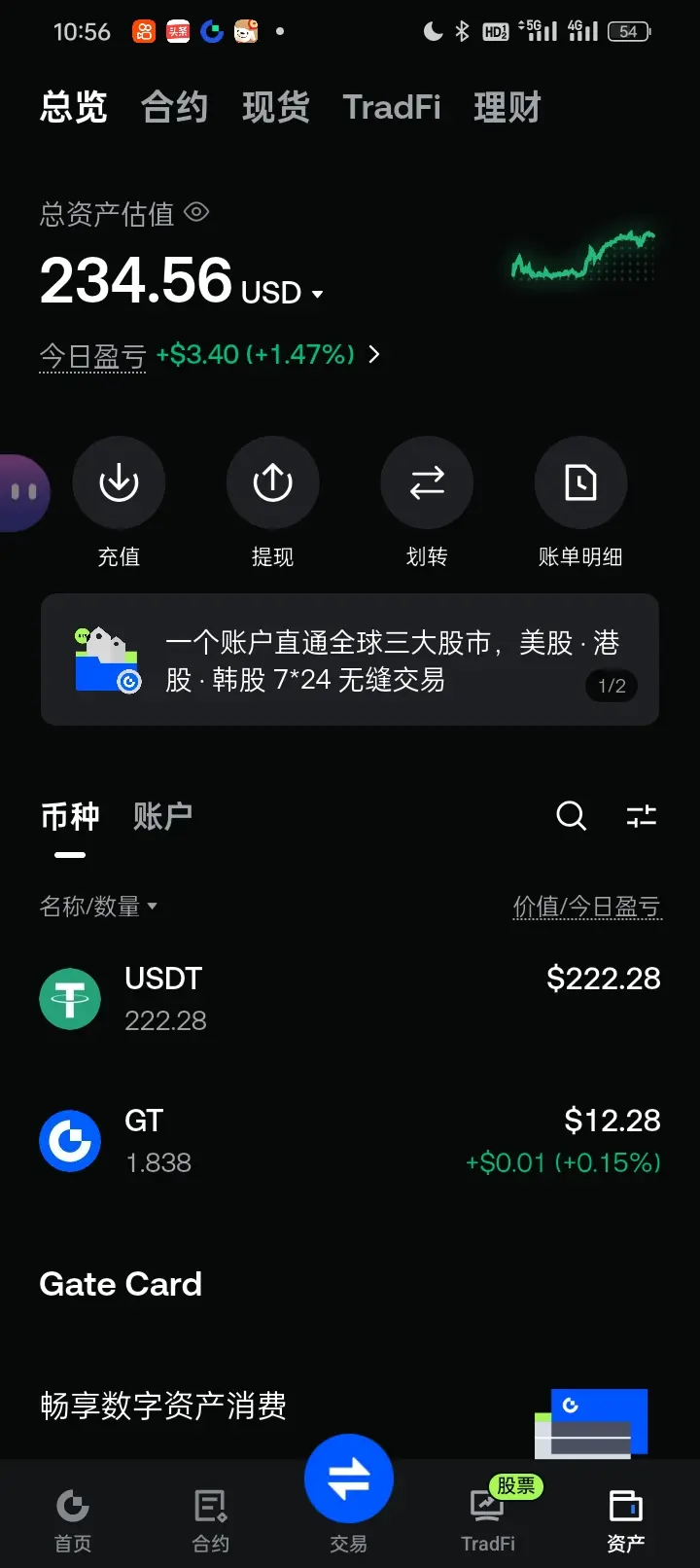View today's profit and loss details

point(209,355)
